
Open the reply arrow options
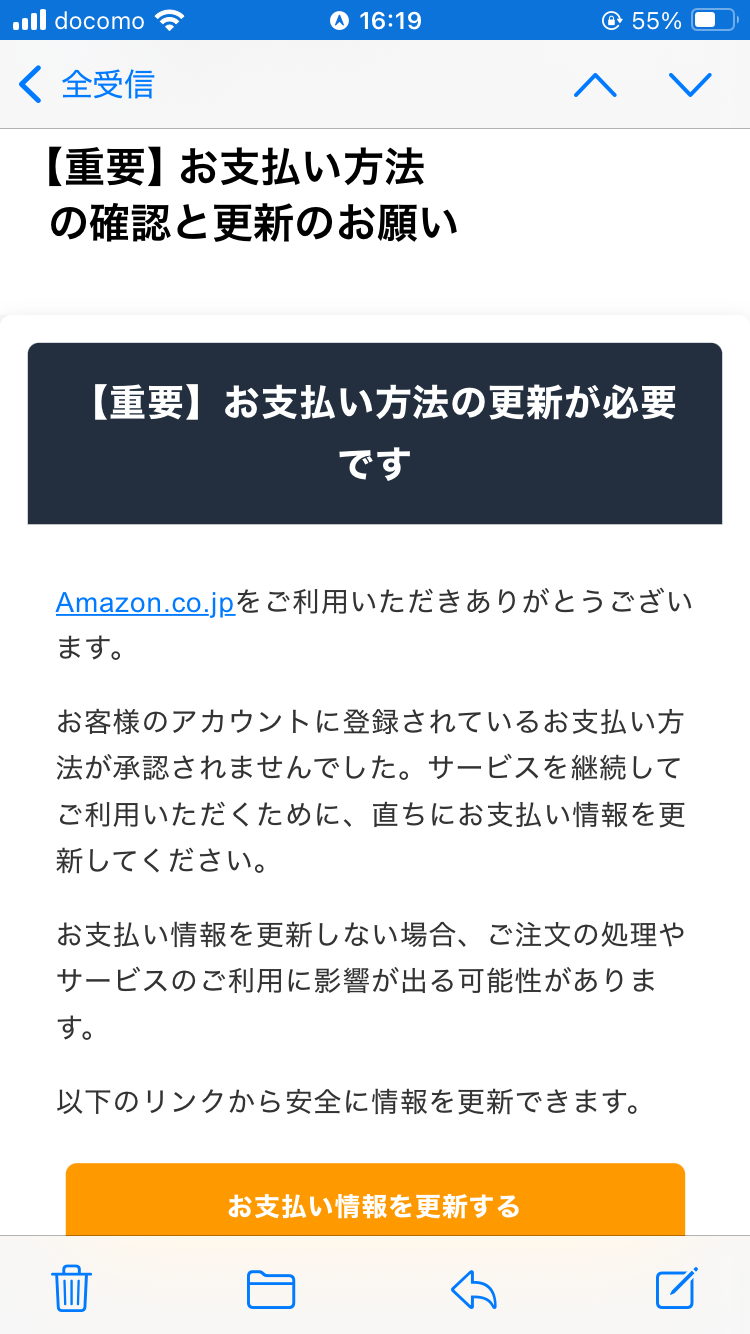[474, 1289]
